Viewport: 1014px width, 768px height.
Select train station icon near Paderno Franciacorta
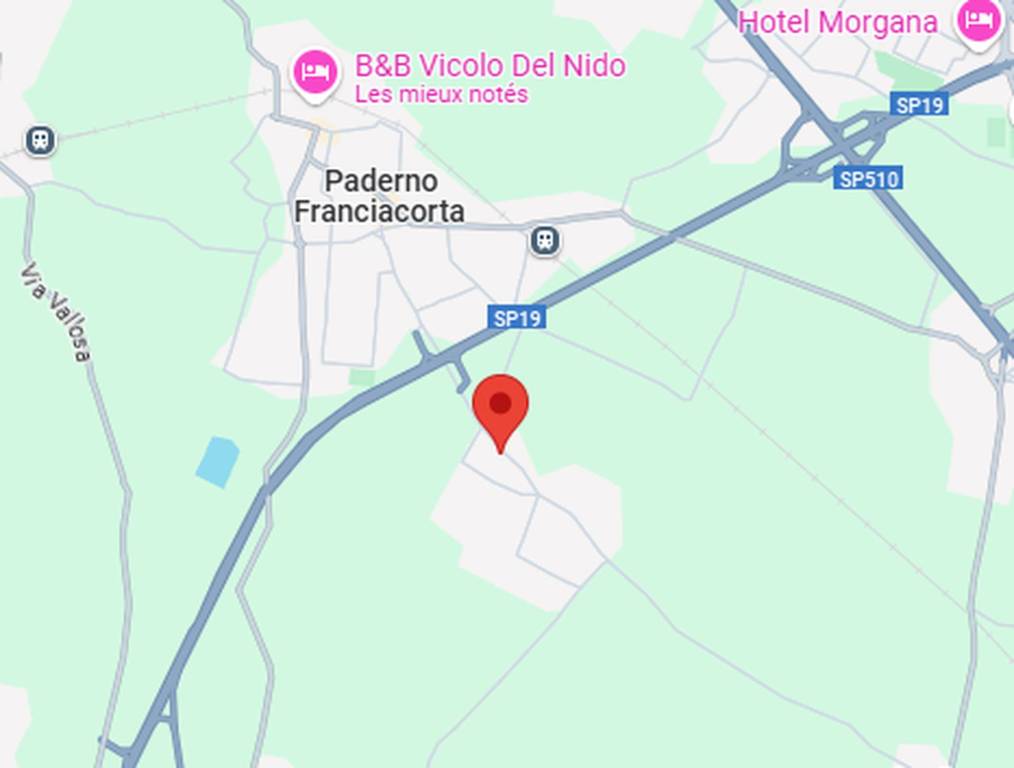545,241
